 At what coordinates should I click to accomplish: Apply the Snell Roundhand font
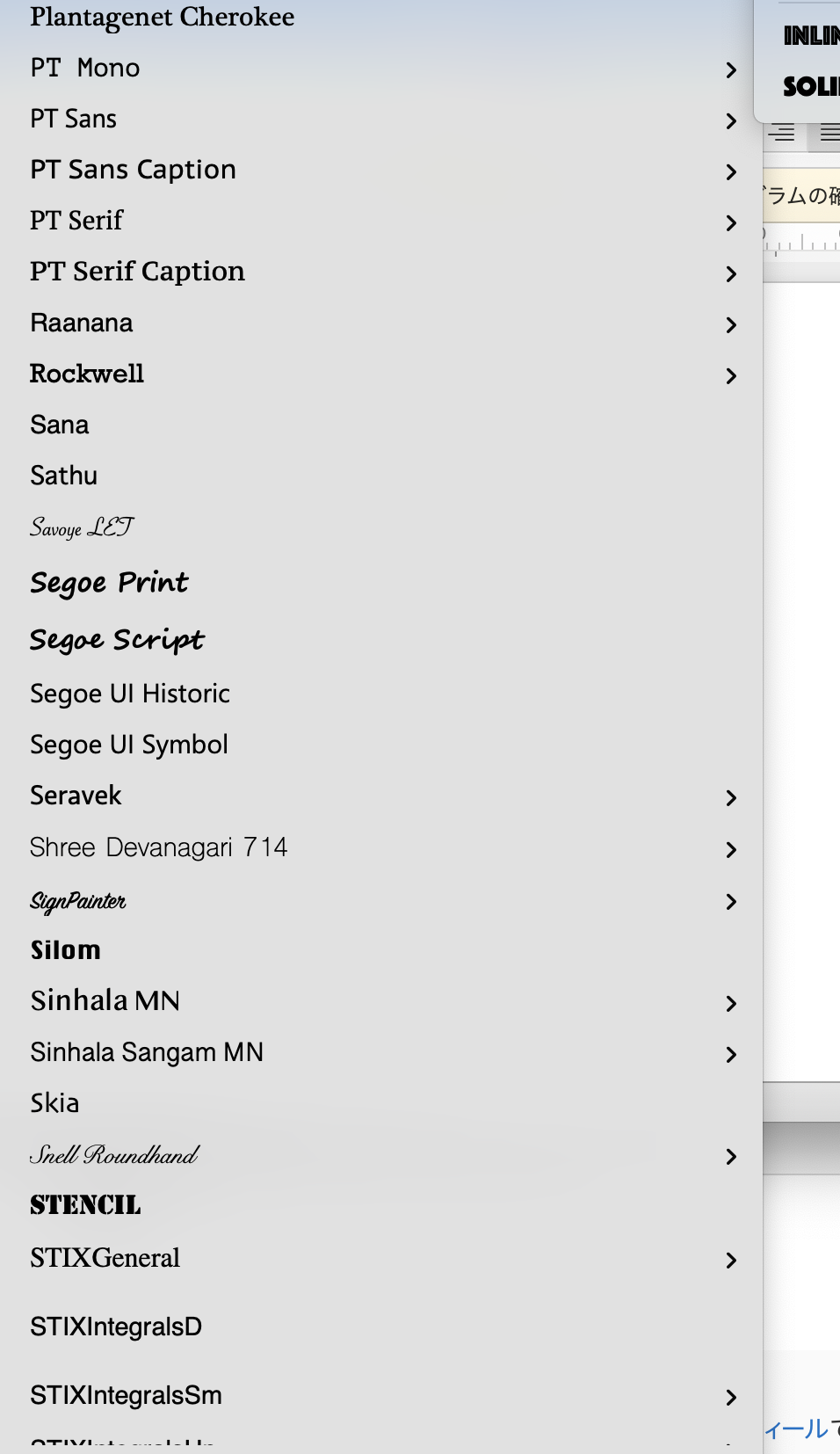click(x=114, y=1155)
